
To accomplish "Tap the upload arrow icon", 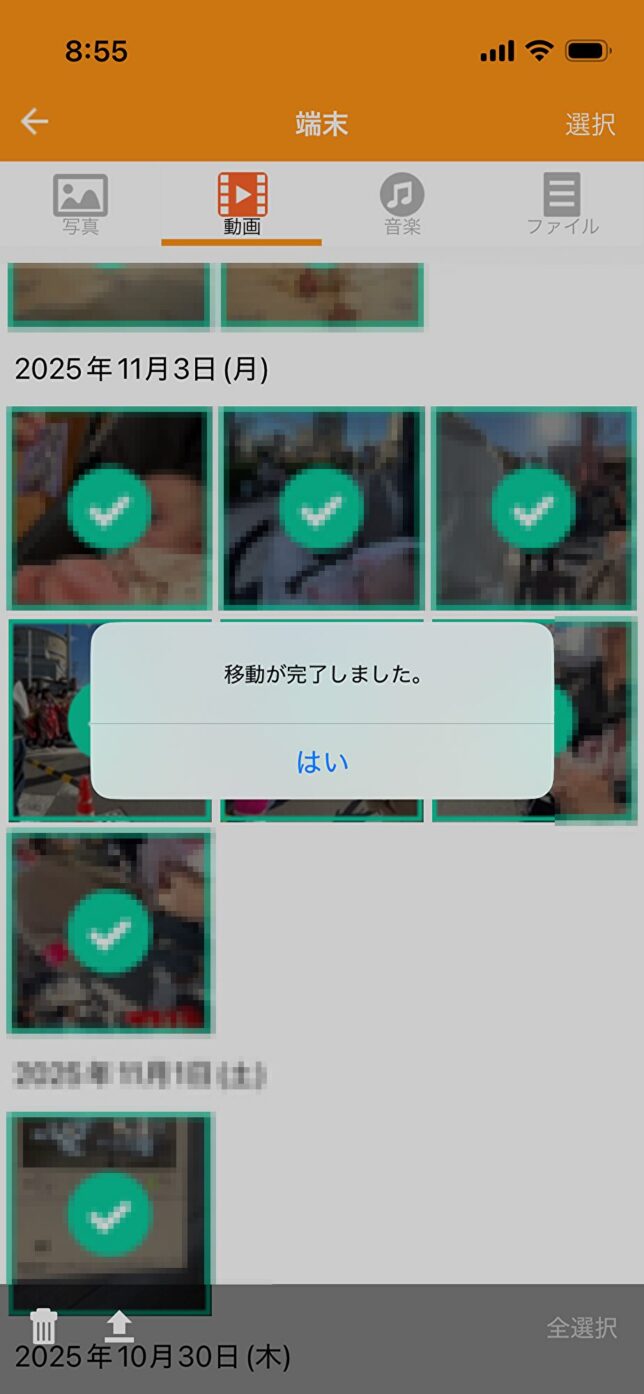I will [119, 1326].
